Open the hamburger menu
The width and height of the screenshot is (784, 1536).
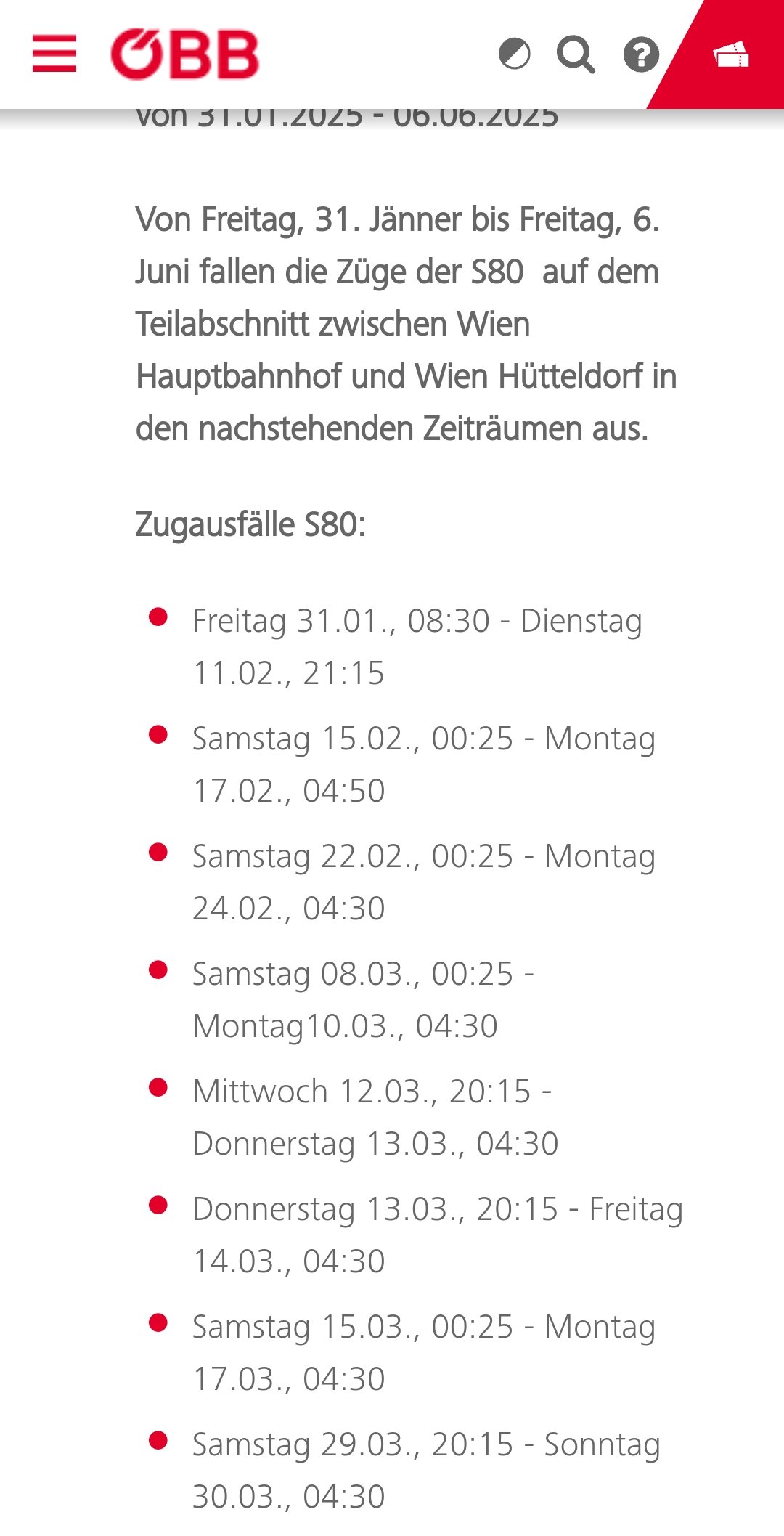tap(54, 54)
